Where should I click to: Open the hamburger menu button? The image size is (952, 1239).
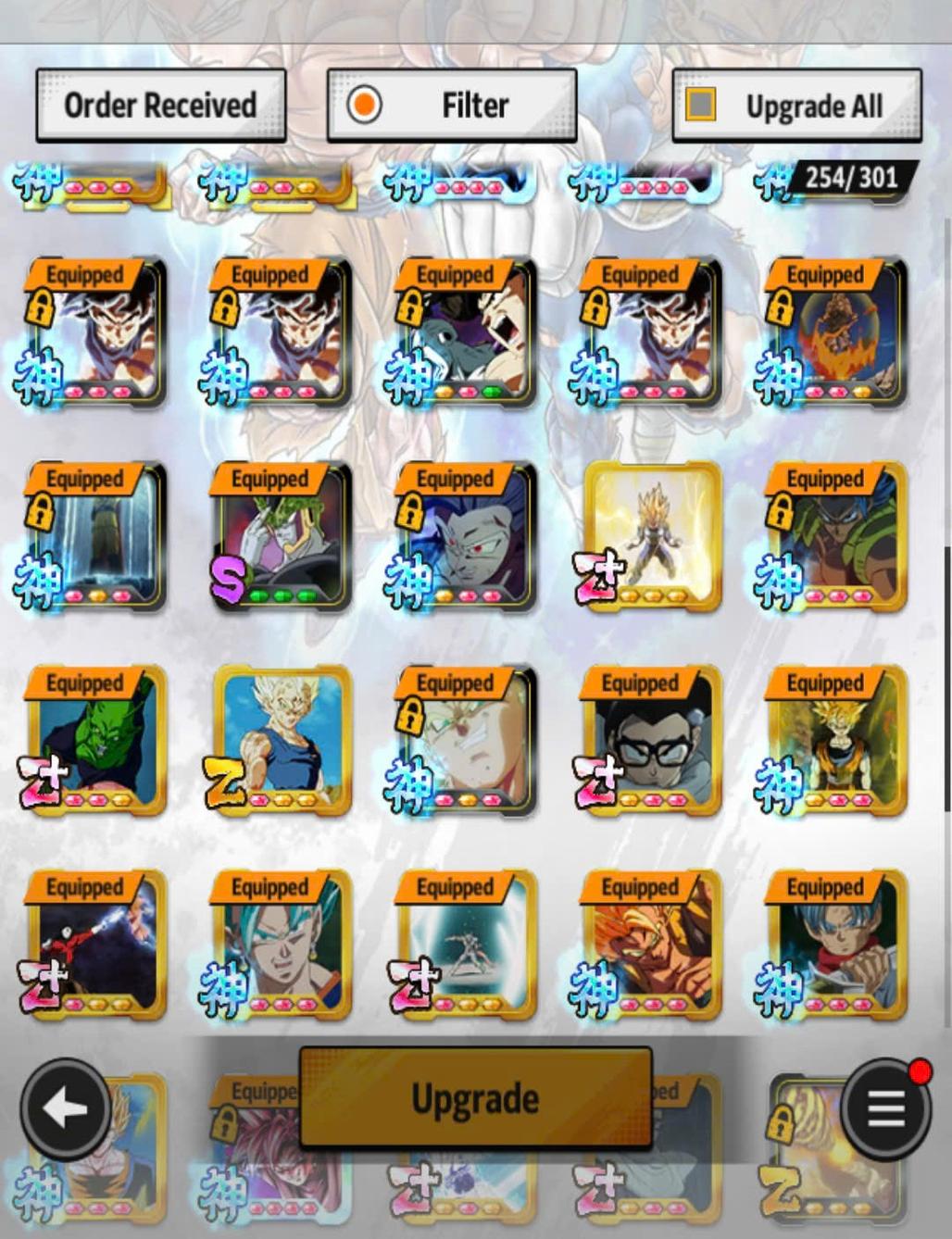[884, 1108]
